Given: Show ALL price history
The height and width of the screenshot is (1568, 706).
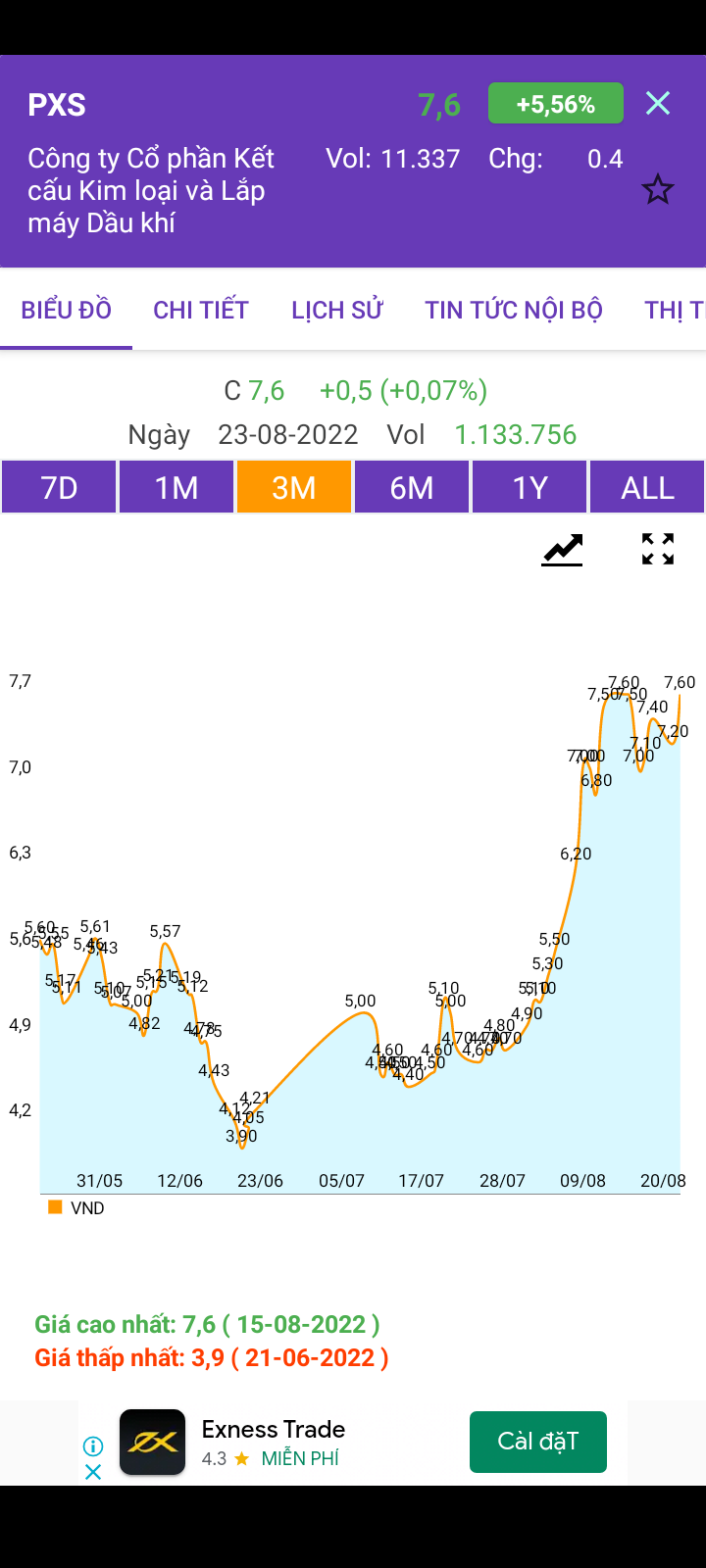Looking at the screenshot, I should (x=647, y=487).
